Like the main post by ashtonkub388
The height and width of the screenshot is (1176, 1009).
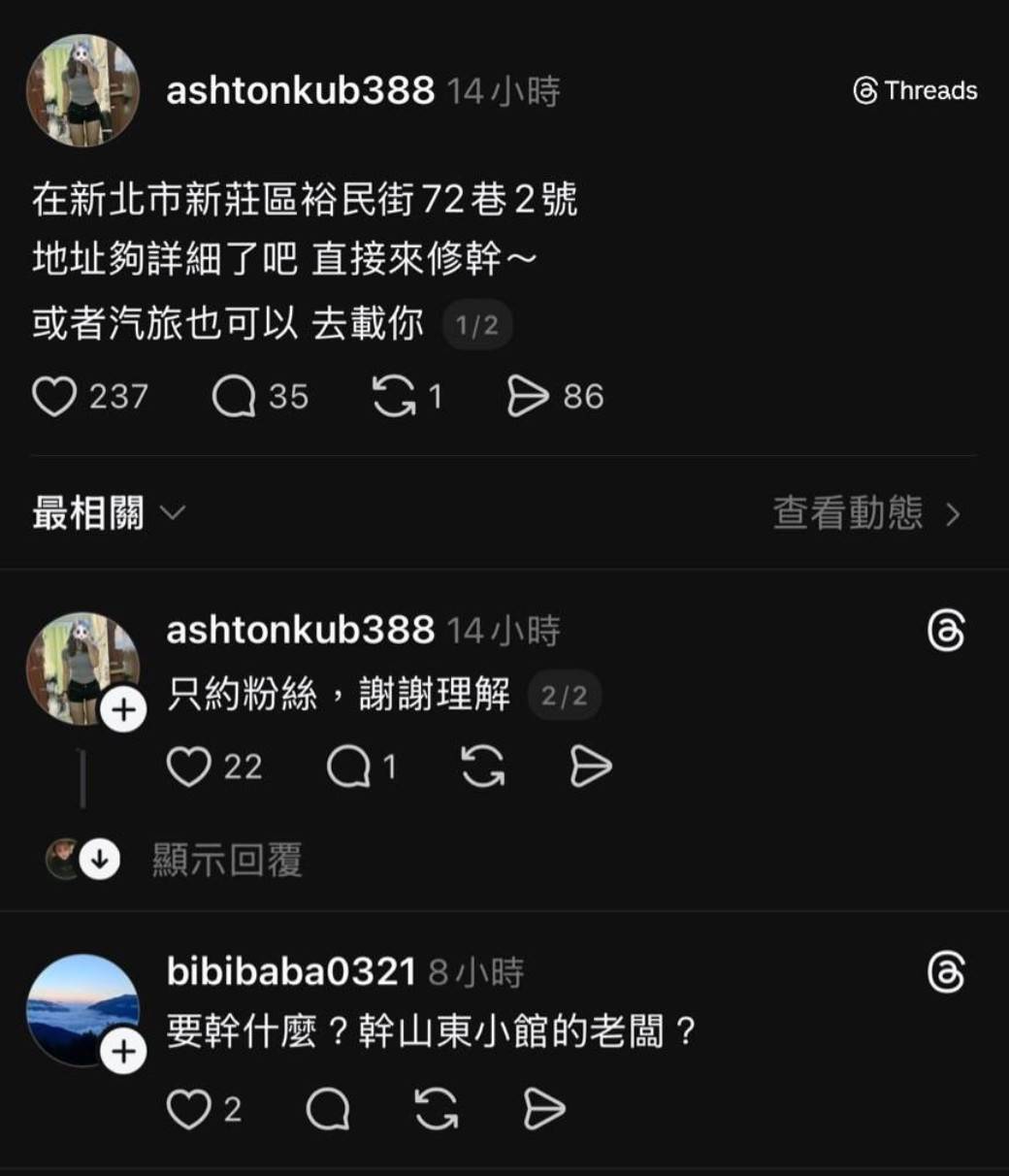(54, 397)
